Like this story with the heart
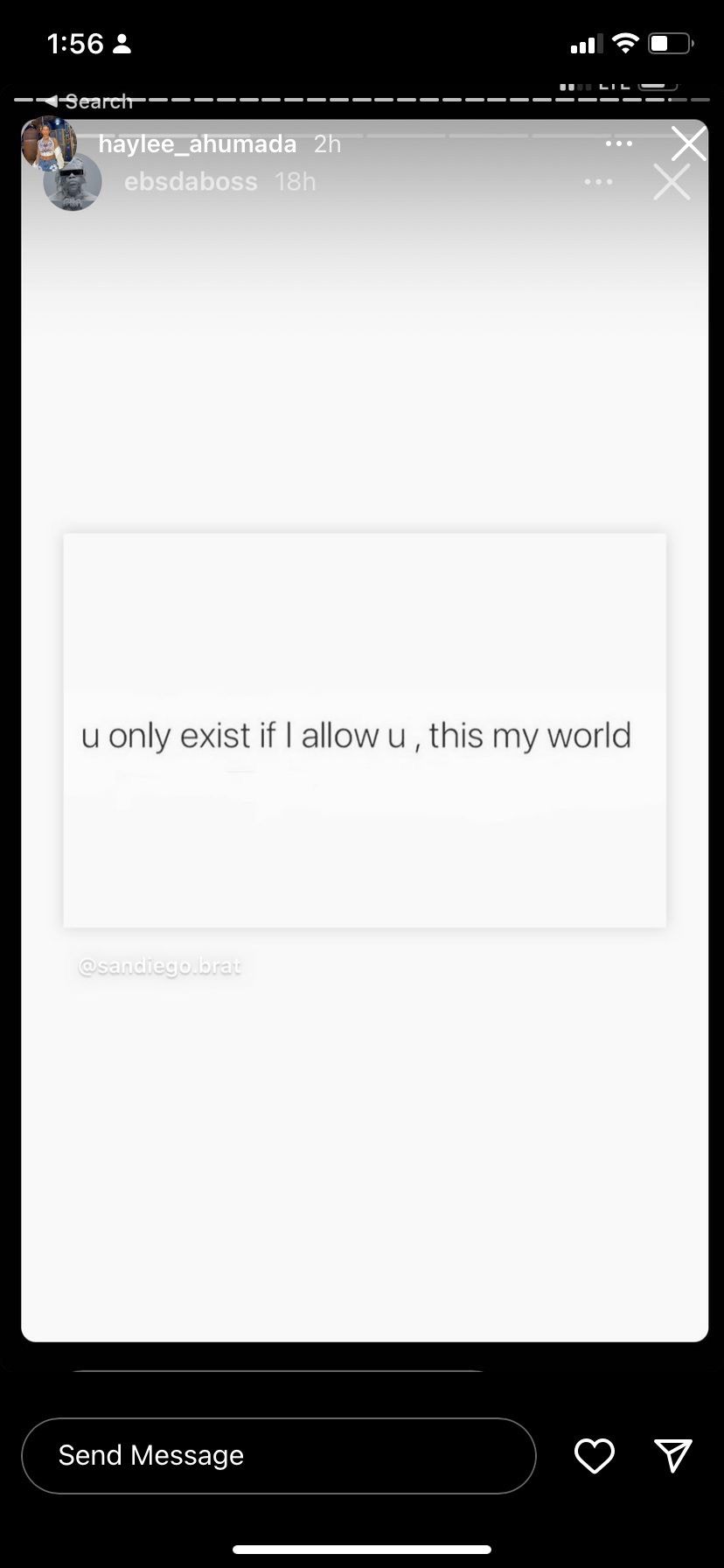This screenshot has height=1568, width=724. coord(595,1455)
